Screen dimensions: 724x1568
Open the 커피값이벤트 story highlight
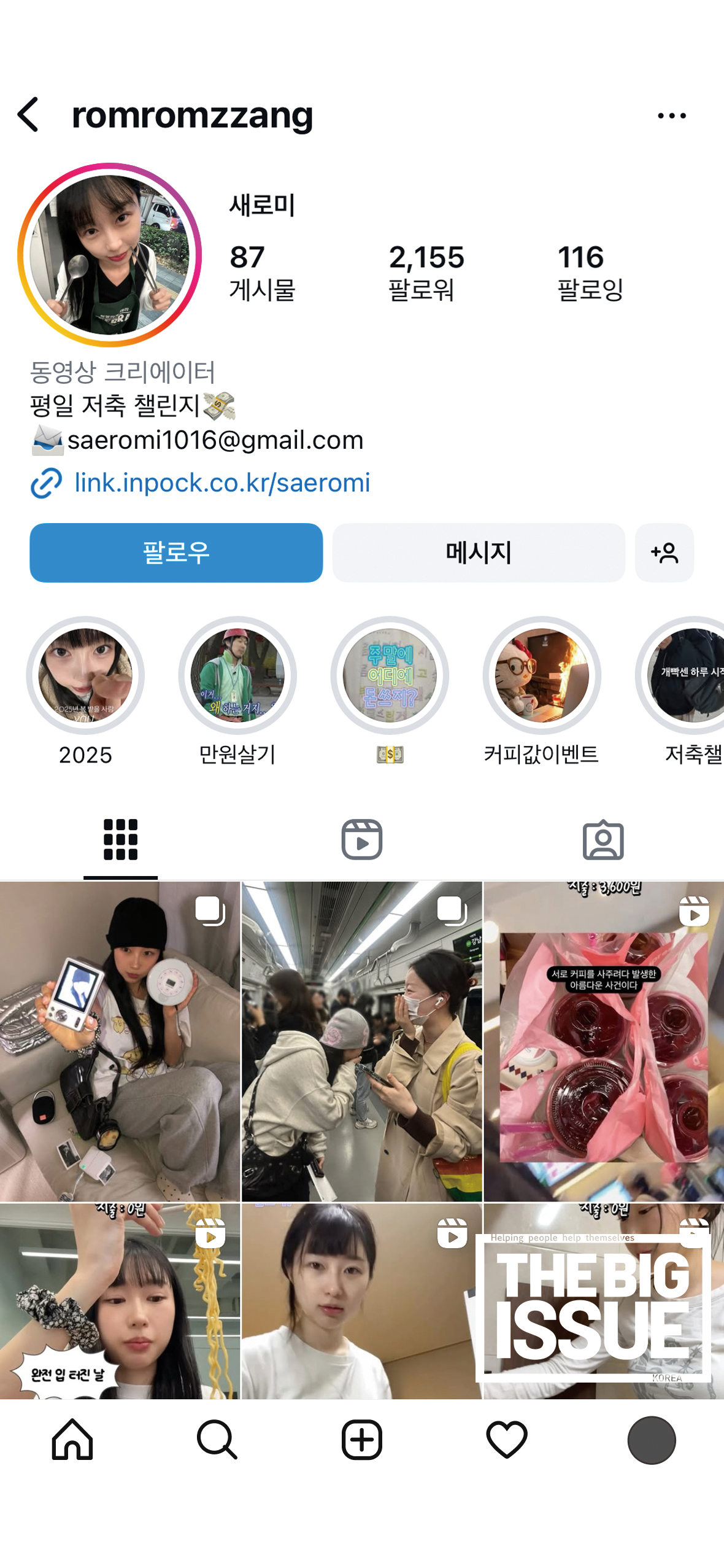coord(541,675)
